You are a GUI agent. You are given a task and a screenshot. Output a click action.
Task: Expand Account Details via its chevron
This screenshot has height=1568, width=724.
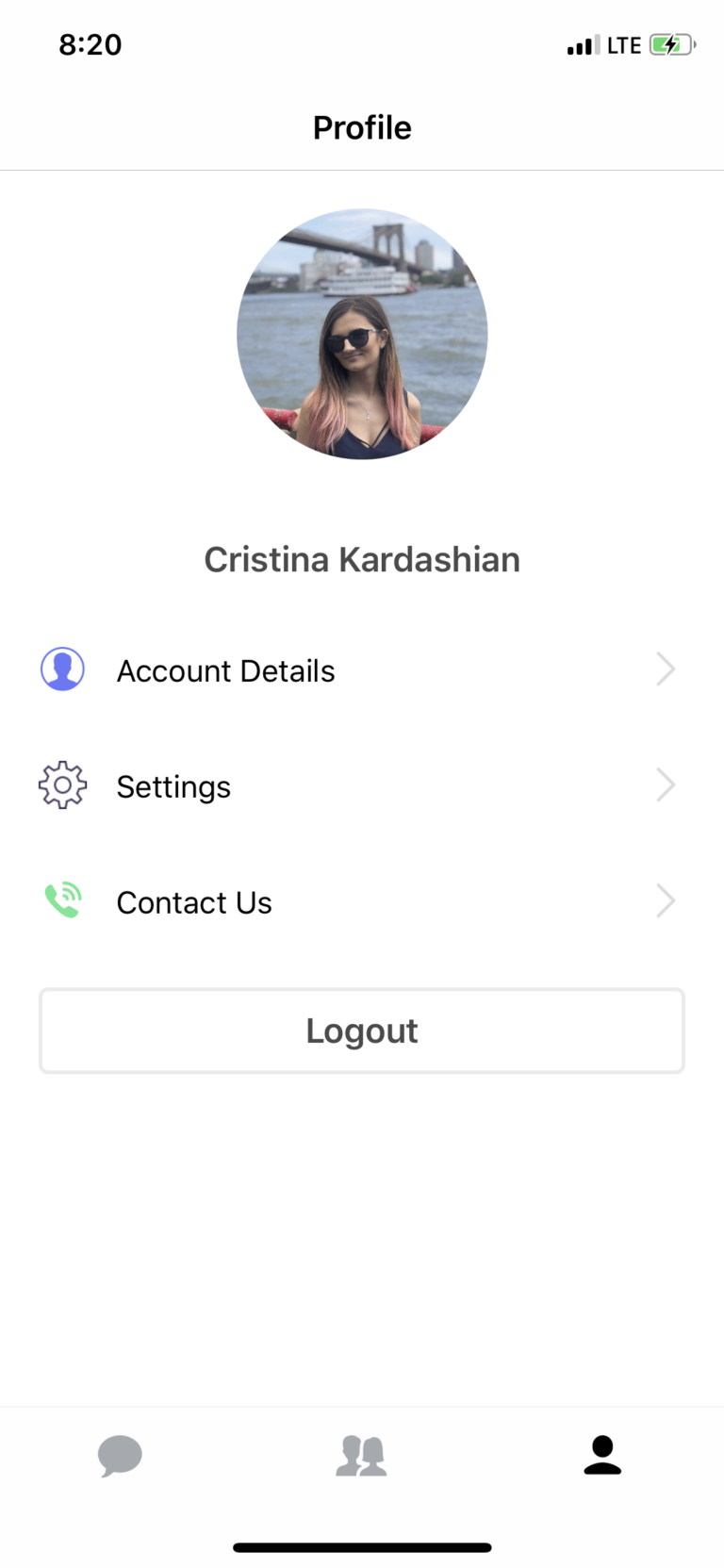pos(666,668)
